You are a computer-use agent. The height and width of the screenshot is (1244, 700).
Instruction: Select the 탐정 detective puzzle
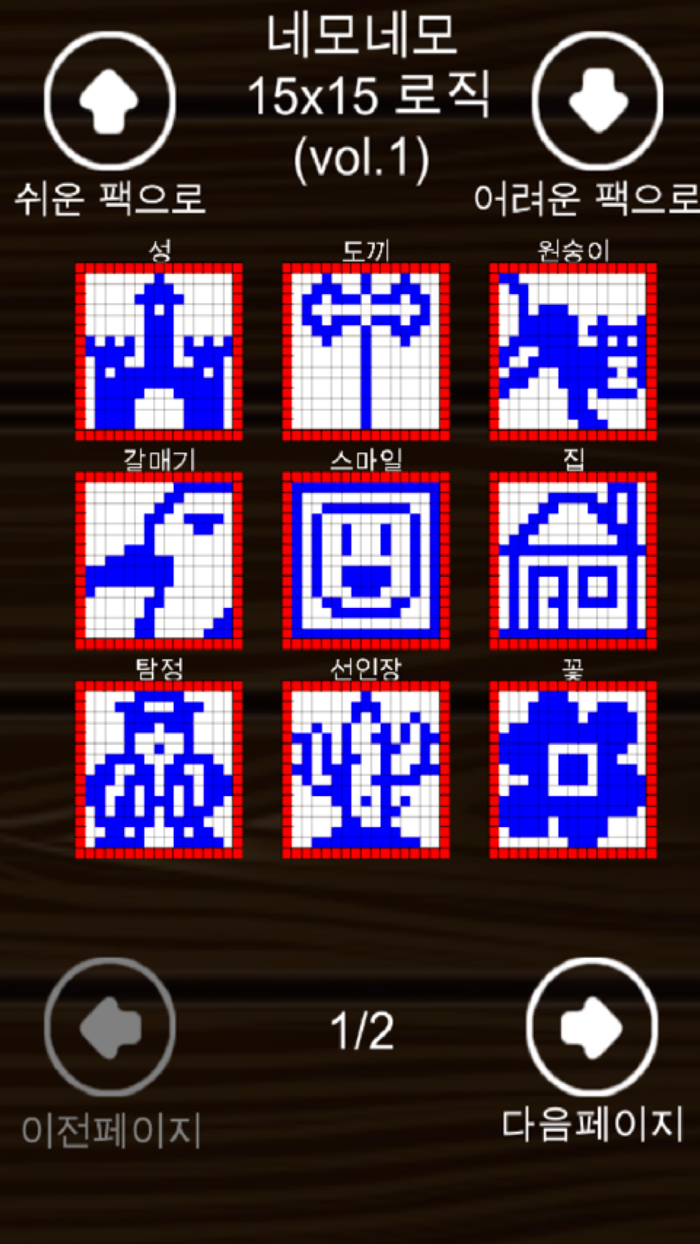click(x=159, y=769)
